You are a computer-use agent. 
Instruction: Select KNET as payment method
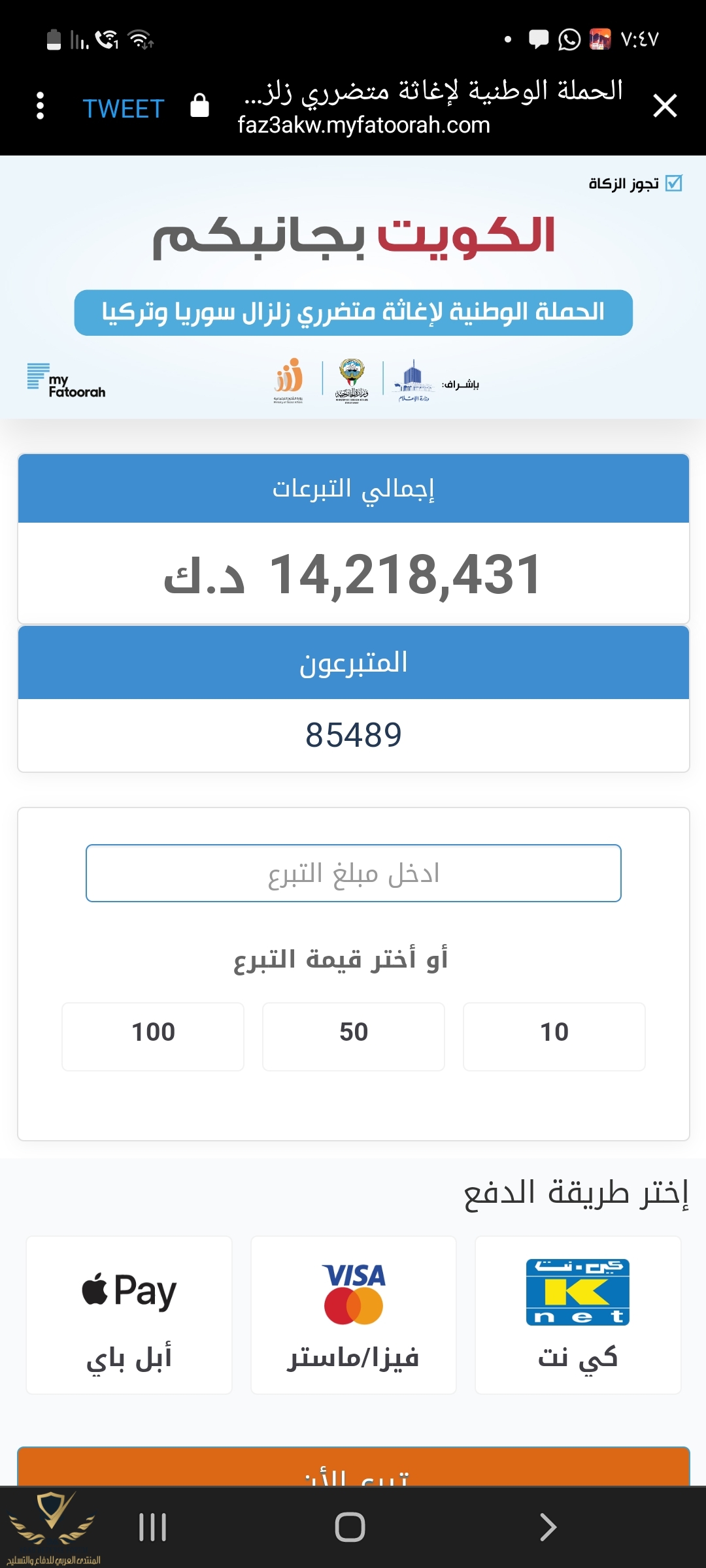pos(578,1315)
